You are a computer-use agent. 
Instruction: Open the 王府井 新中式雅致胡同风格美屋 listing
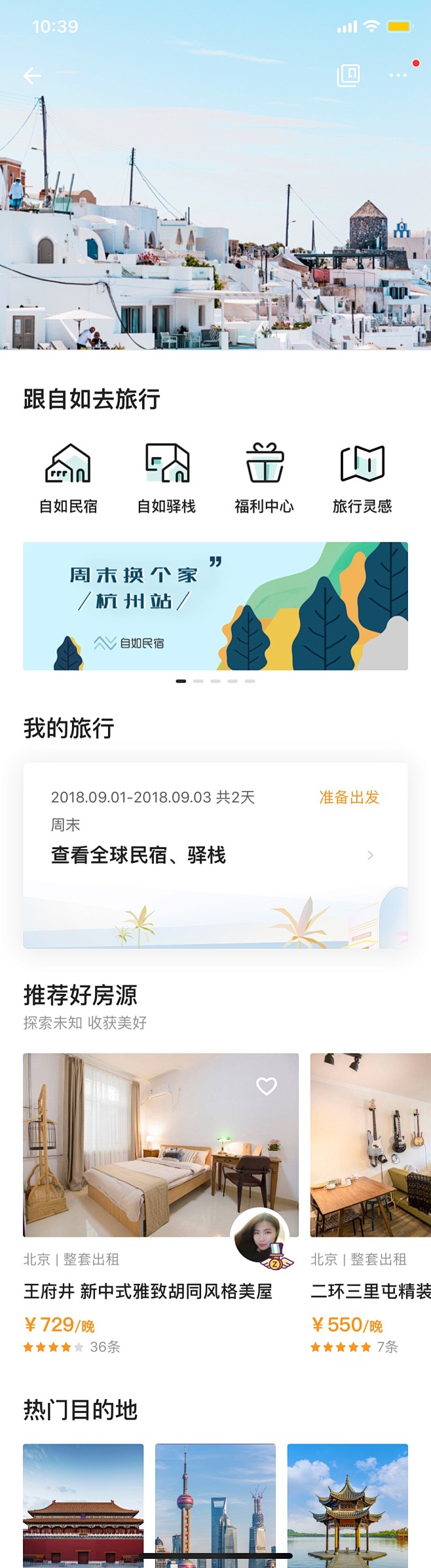pyautogui.click(x=147, y=1291)
